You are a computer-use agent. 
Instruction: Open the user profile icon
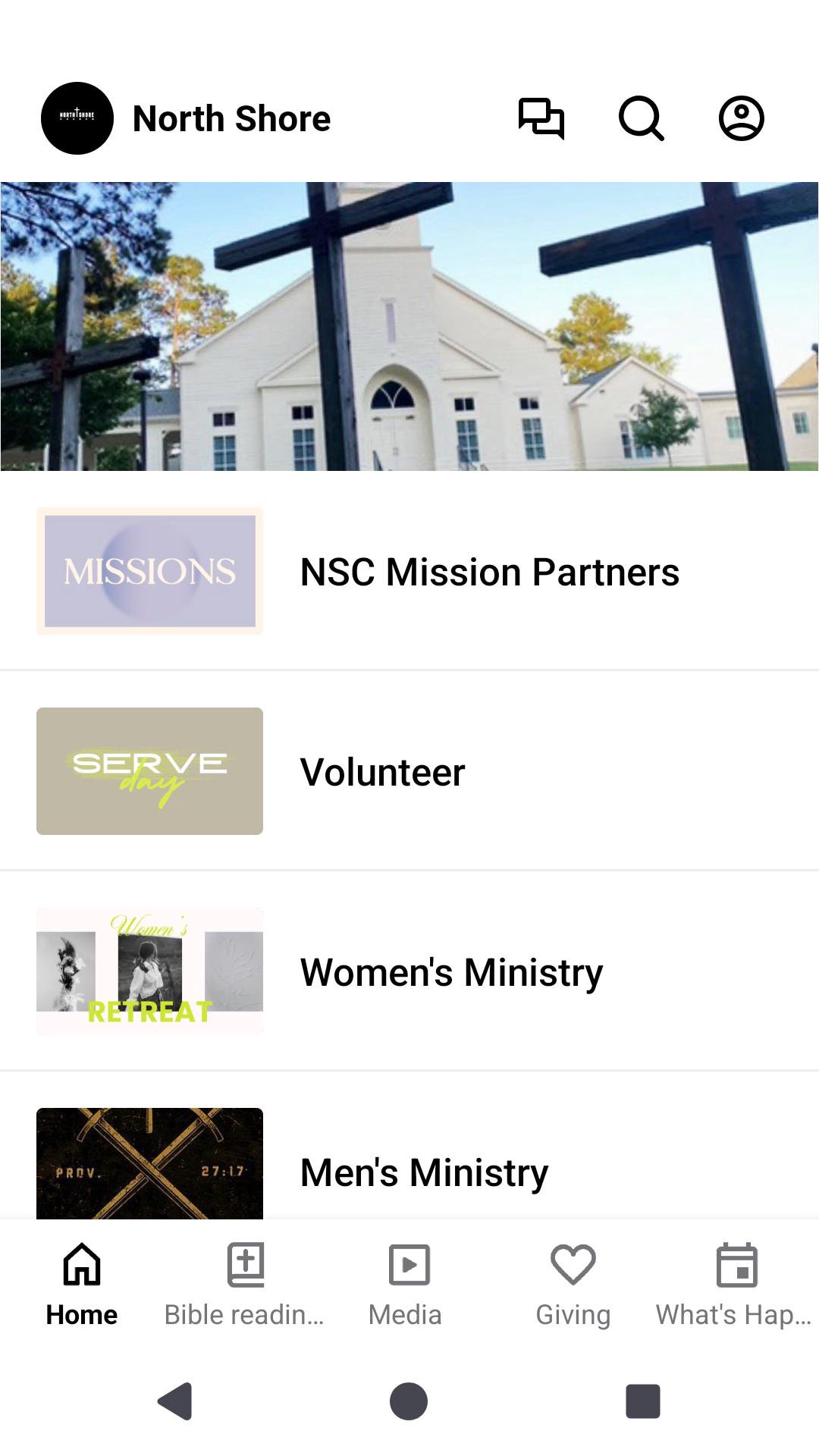click(741, 118)
